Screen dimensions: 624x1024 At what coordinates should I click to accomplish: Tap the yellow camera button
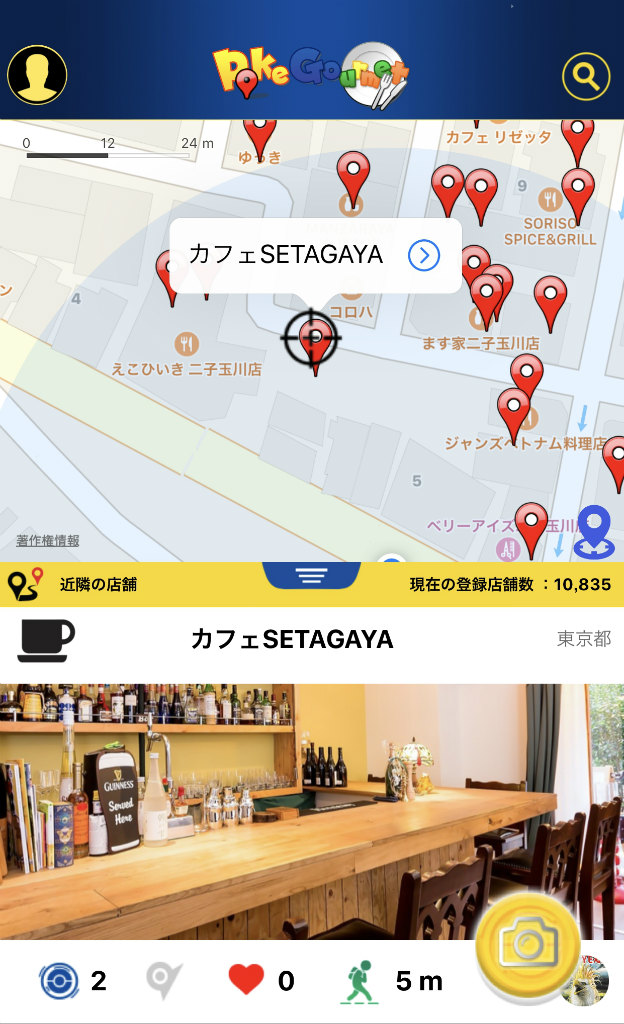[x=527, y=941]
